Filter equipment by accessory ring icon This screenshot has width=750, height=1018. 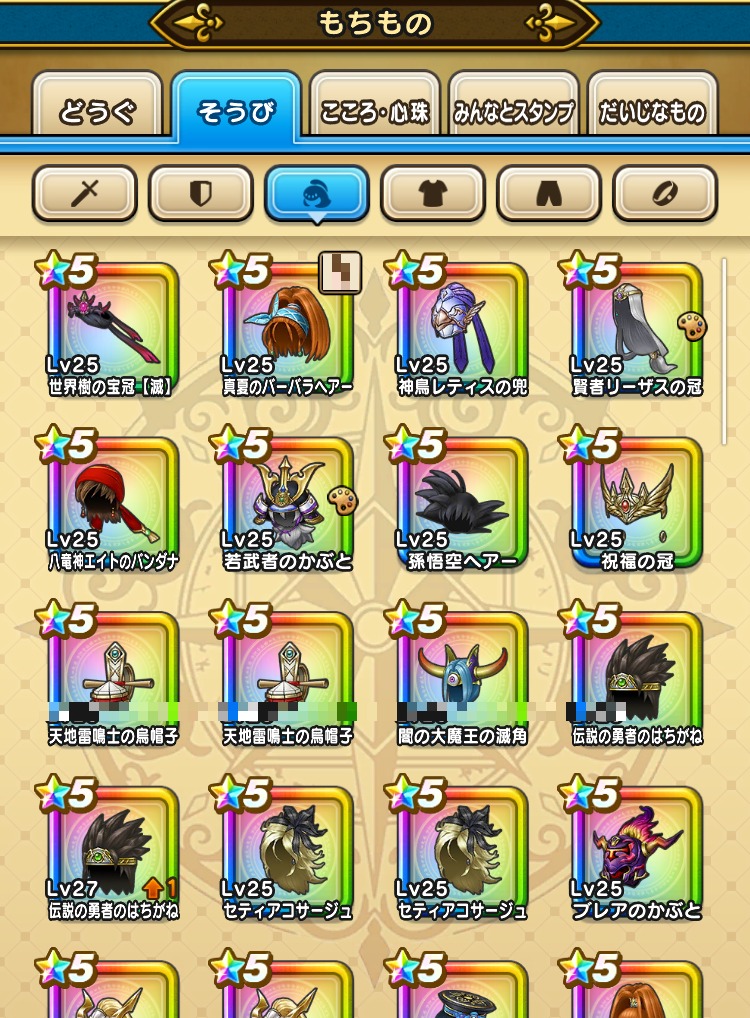tap(665, 193)
